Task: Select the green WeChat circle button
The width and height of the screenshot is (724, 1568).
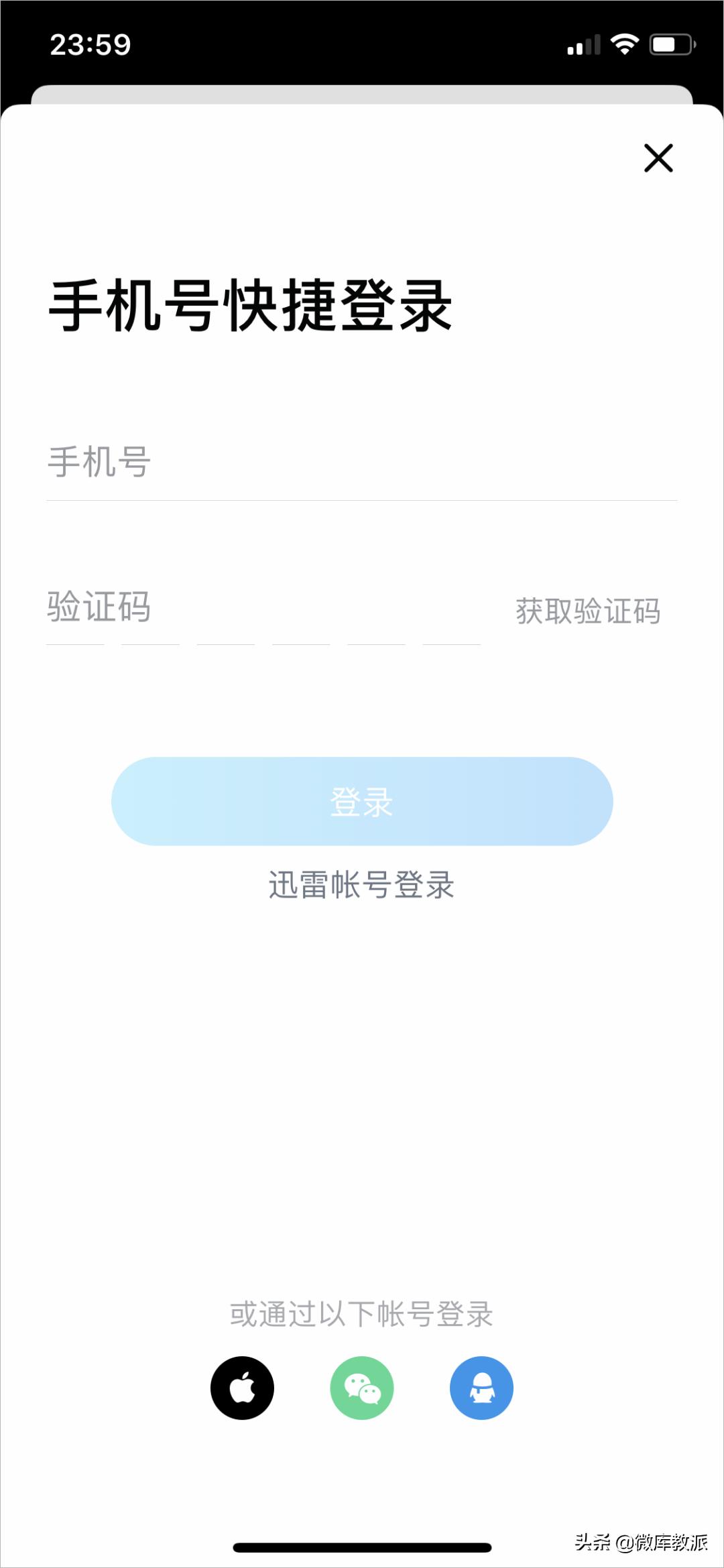Action: (362, 1388)
